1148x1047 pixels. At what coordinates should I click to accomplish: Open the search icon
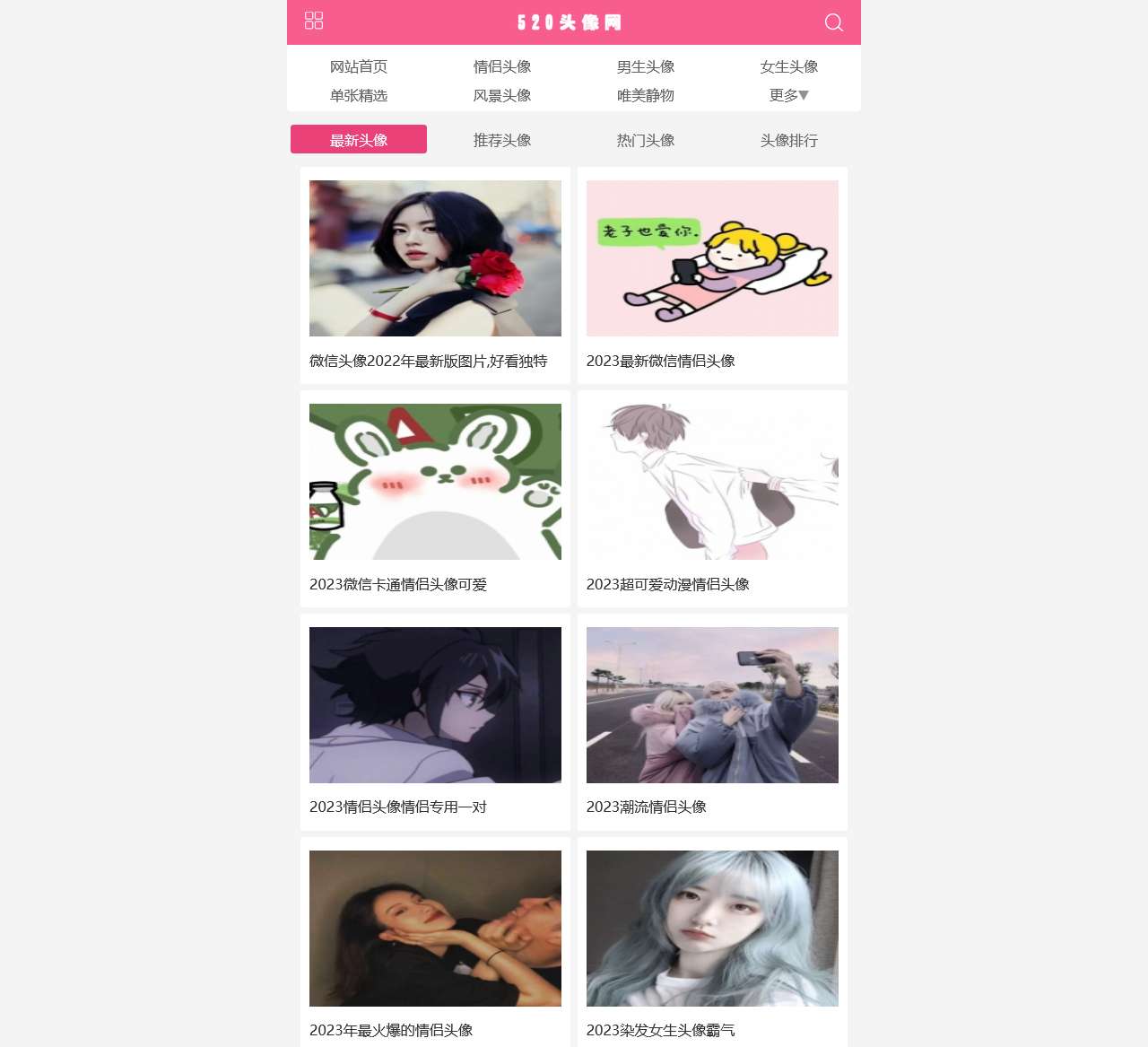(833, 22)
